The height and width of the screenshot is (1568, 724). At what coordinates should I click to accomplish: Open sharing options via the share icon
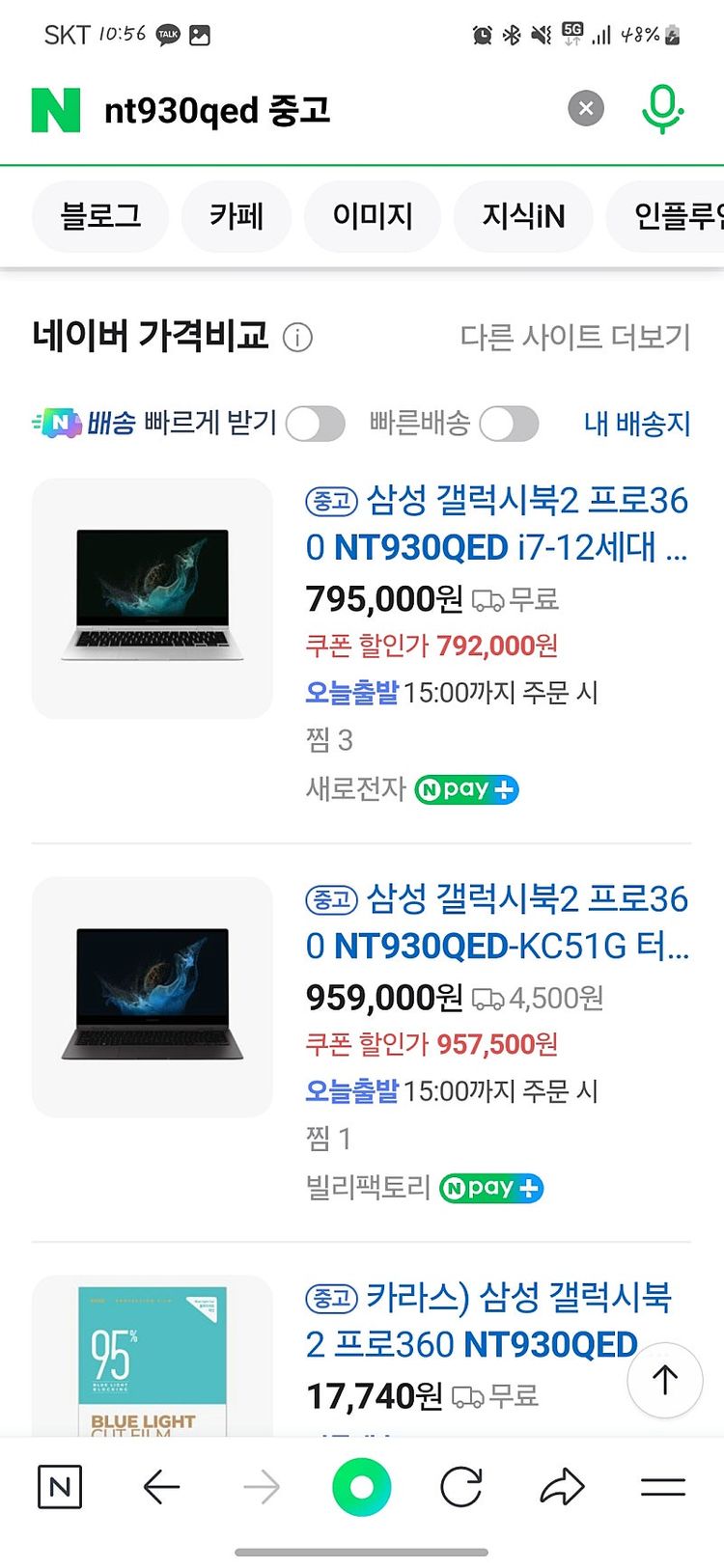[563, 1487]
